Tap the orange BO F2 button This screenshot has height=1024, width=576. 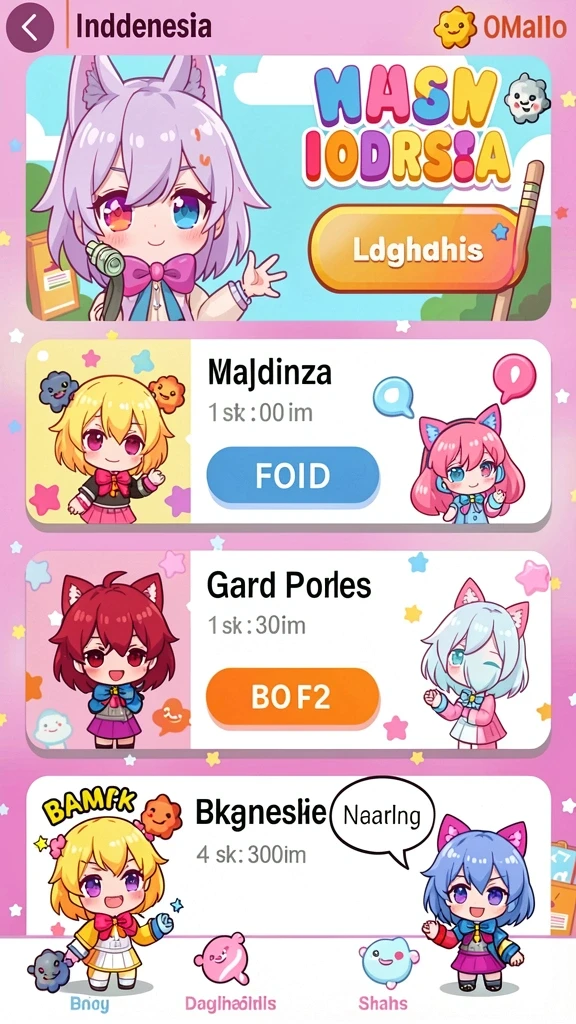[x=293, y=697]
